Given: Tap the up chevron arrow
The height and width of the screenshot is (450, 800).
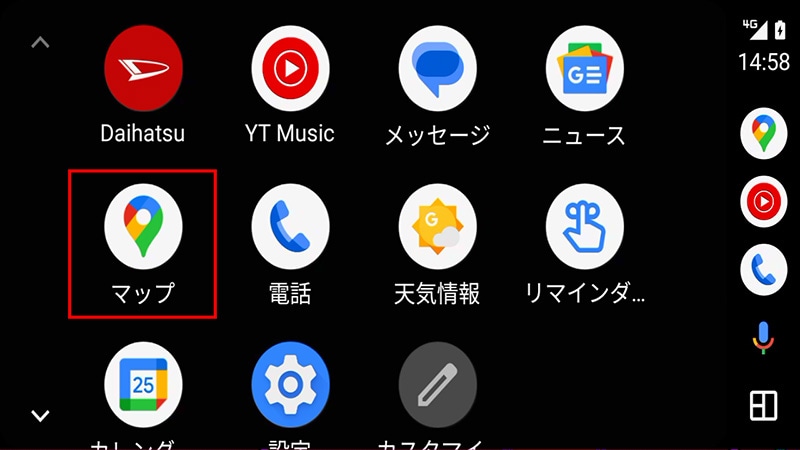Looking at the screenshot, I should pos(40,43).
